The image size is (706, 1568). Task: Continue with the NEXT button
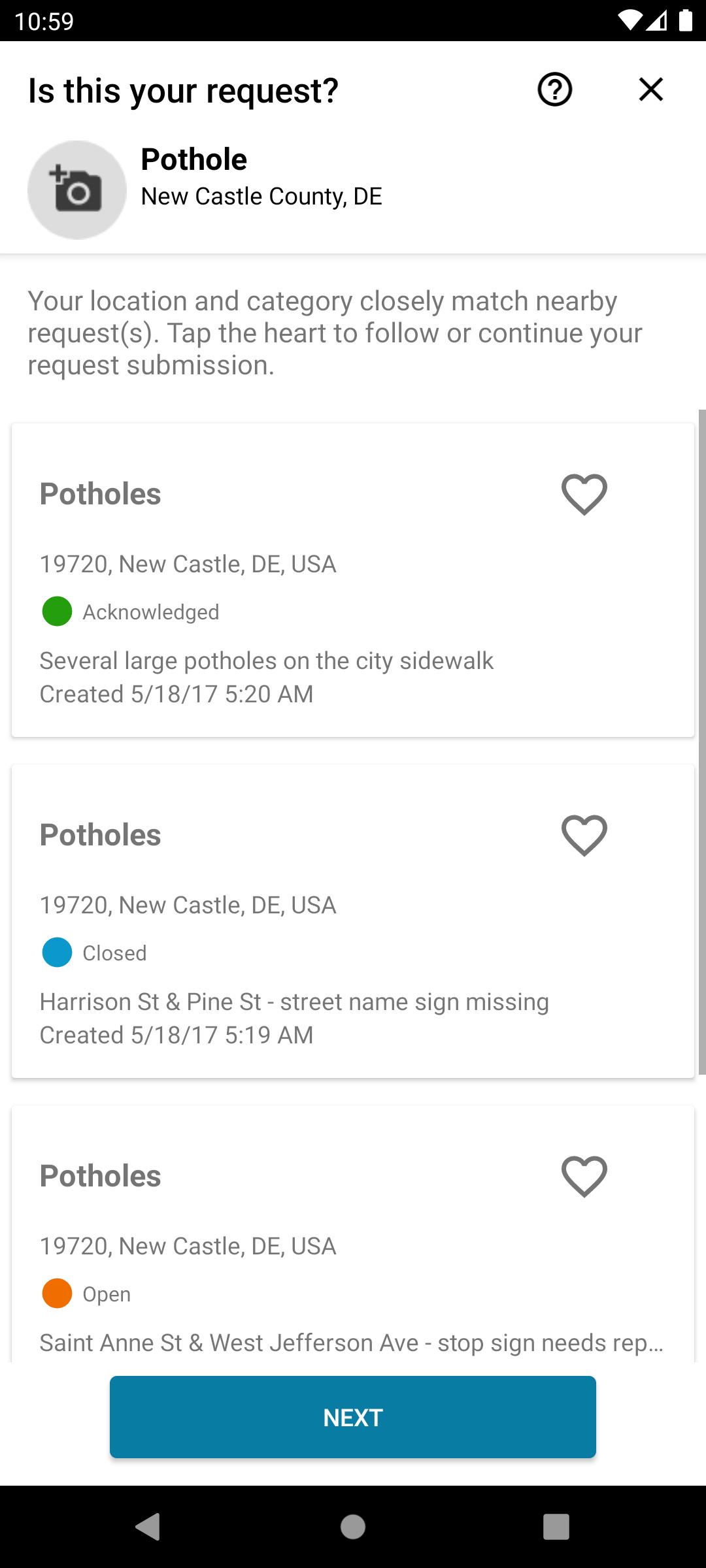point(353,1417)
